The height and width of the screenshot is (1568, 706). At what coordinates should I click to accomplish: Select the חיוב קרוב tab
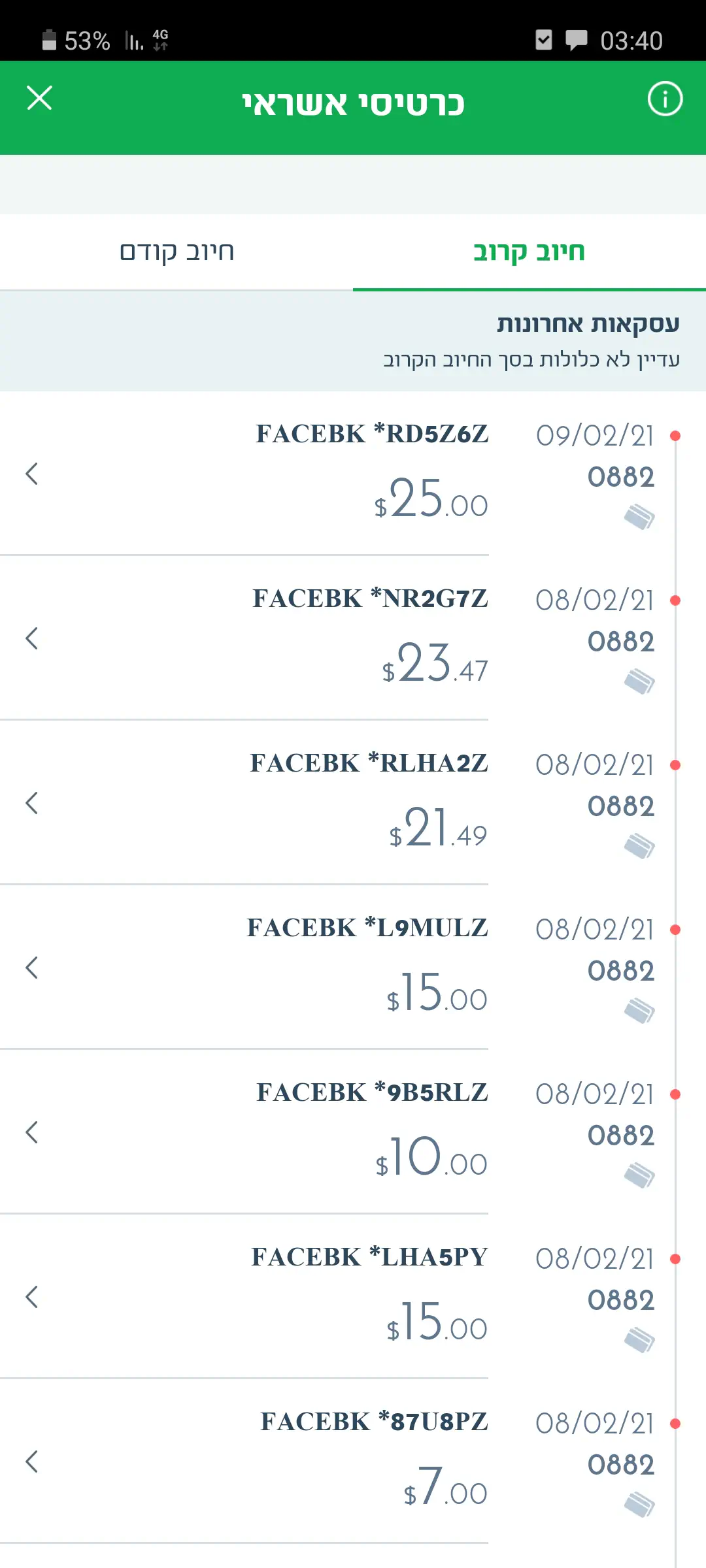tap(529, 252)
